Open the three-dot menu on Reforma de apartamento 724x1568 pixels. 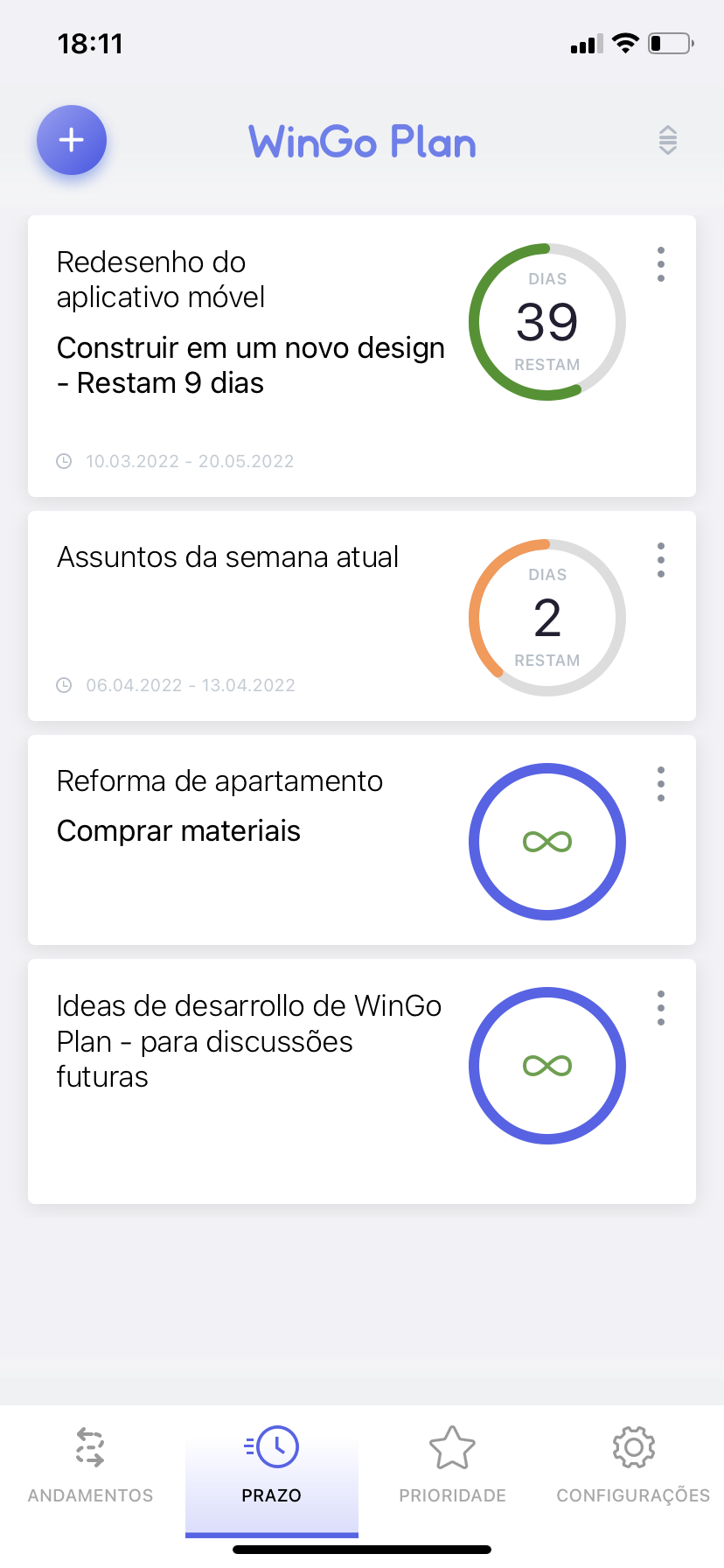coord(661,784)
